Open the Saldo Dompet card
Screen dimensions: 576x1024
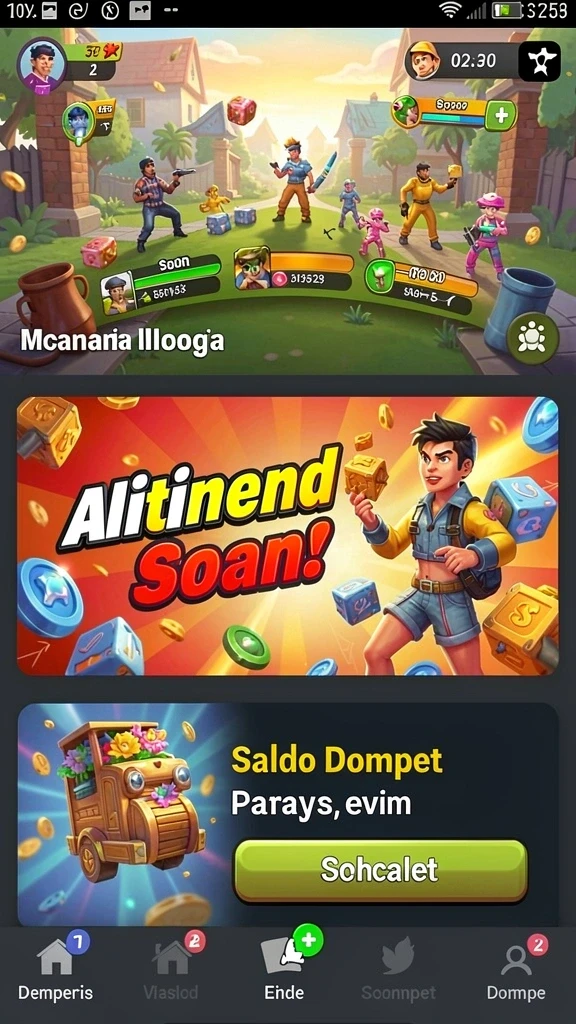point(287,814)
